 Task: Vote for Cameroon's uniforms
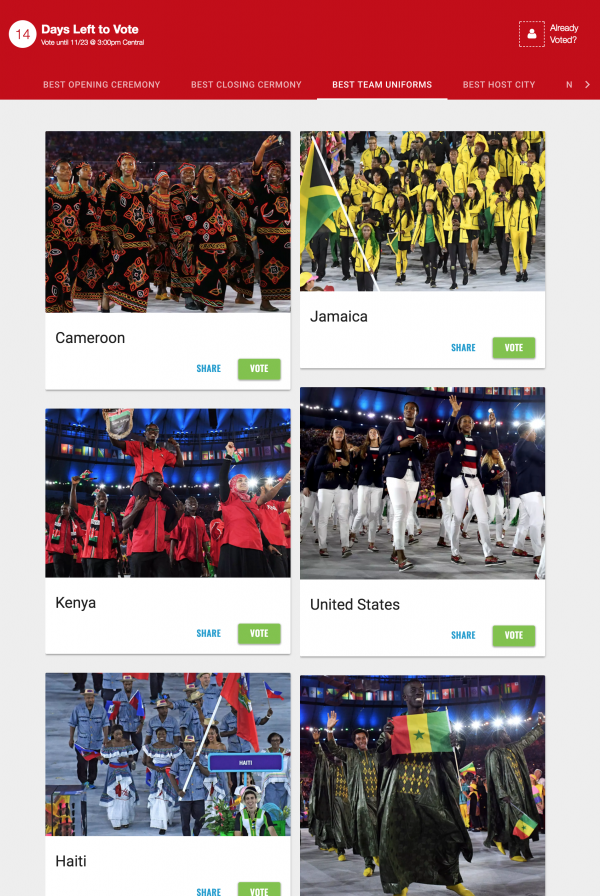[x=259, y=369]
